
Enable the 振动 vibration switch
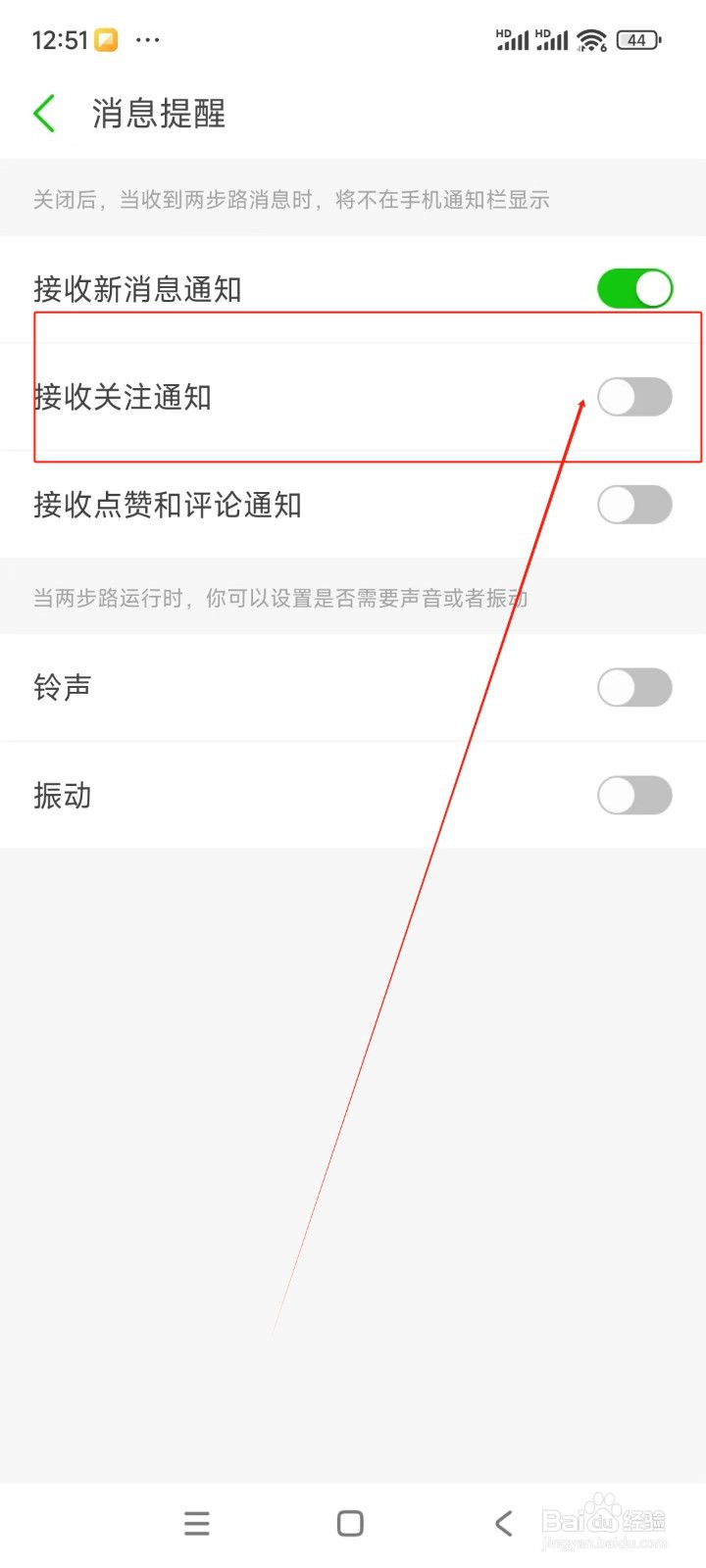634,795
